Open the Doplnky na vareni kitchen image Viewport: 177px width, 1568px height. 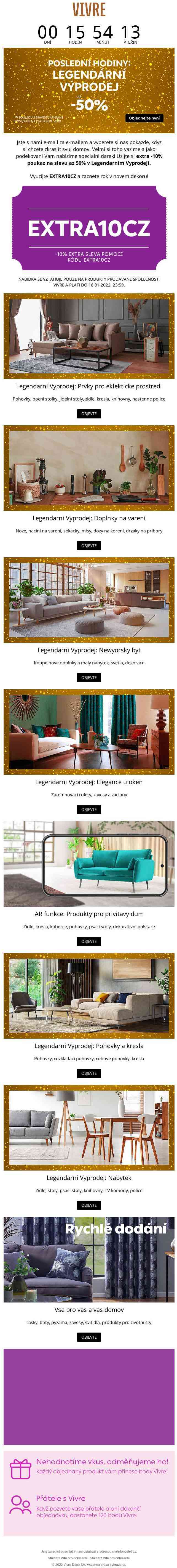[x=89, y=468]
